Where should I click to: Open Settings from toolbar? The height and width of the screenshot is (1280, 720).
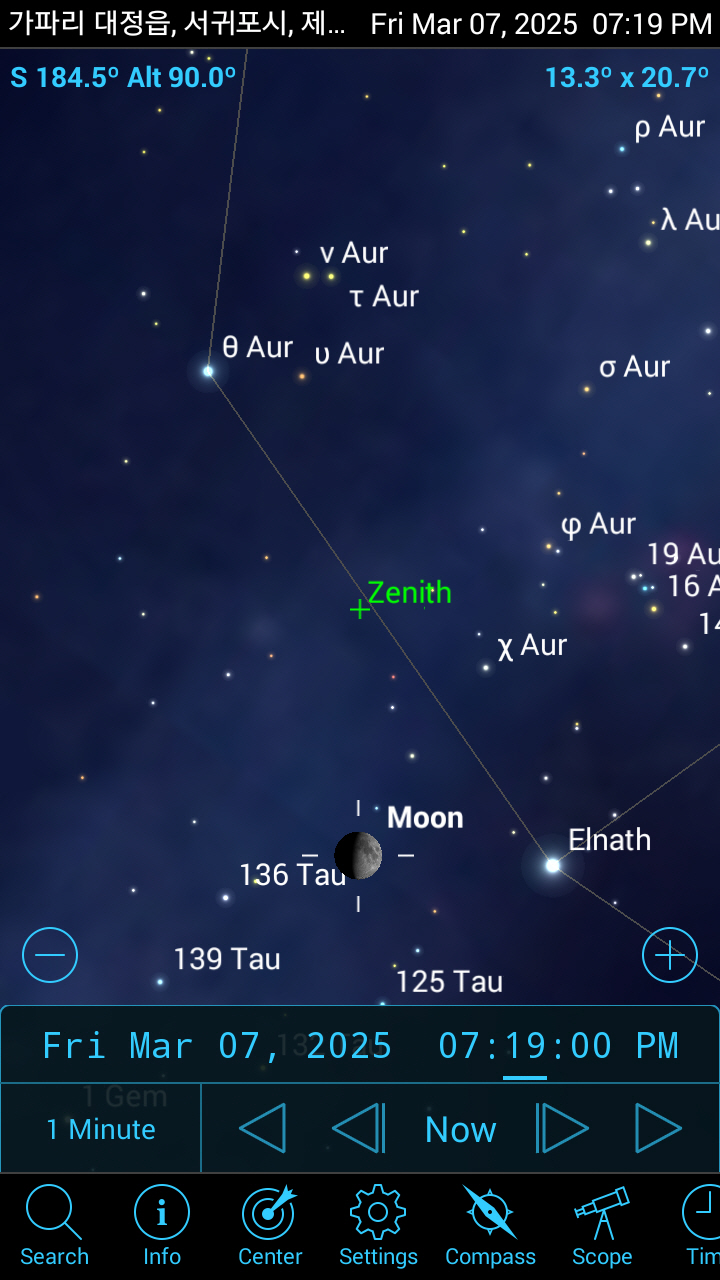tap(378, 1226)
